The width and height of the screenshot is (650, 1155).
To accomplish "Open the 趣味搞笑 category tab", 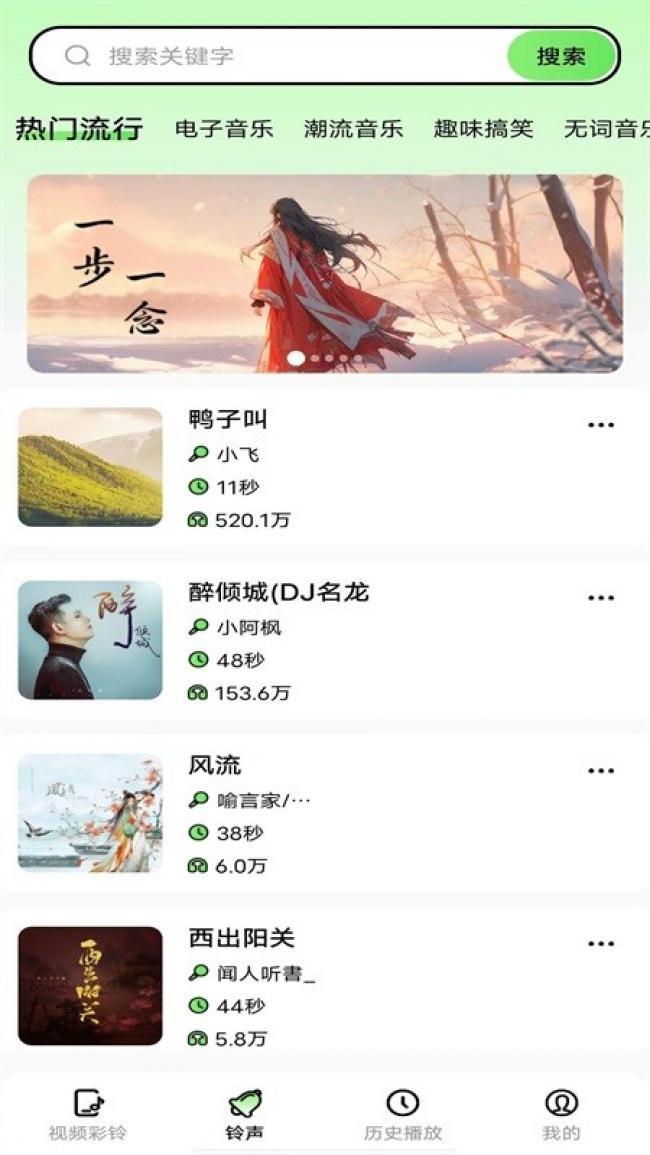I will click(484, 129).
